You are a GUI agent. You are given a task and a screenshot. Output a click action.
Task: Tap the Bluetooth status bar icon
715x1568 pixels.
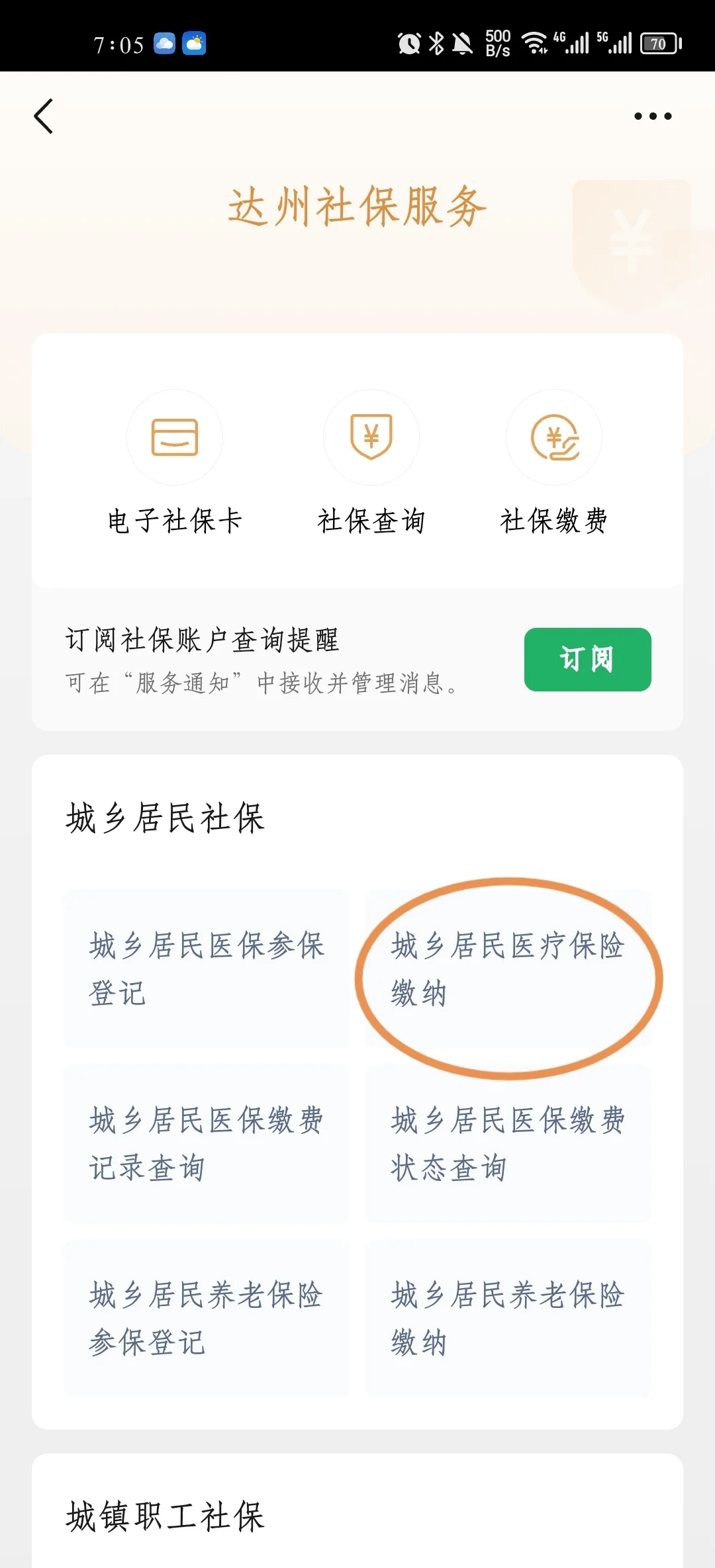pos(436,42)
